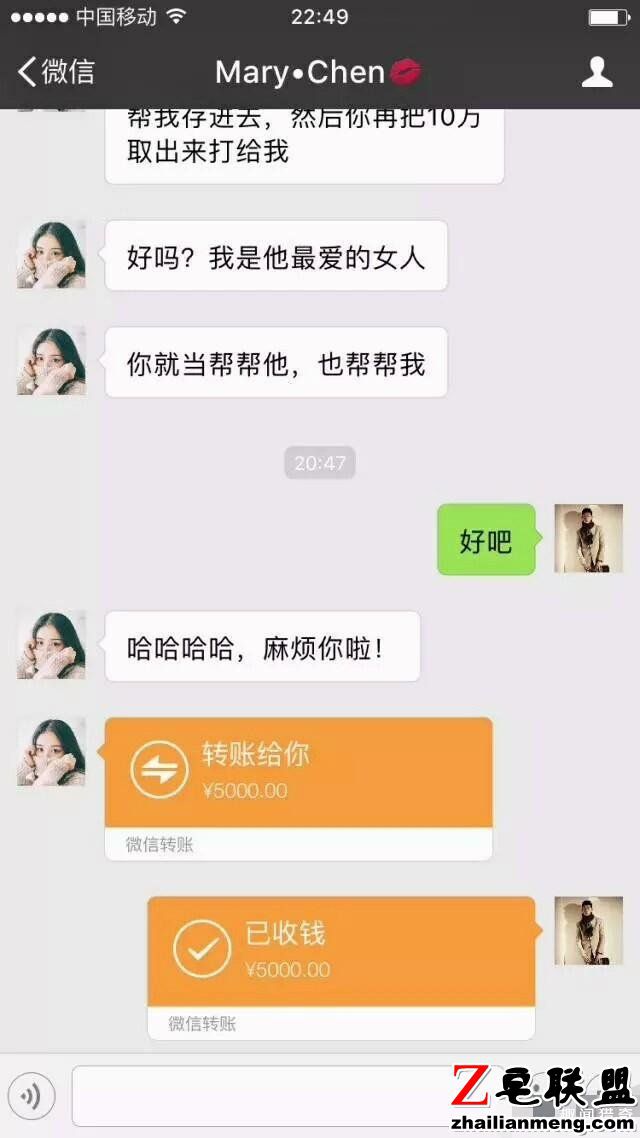The width and height of the screenshot is (640, 1138).
Task: Tap Mary's avatar beside 哈哈哈哈，麻烦你啦！
Action: coord(51,645)
